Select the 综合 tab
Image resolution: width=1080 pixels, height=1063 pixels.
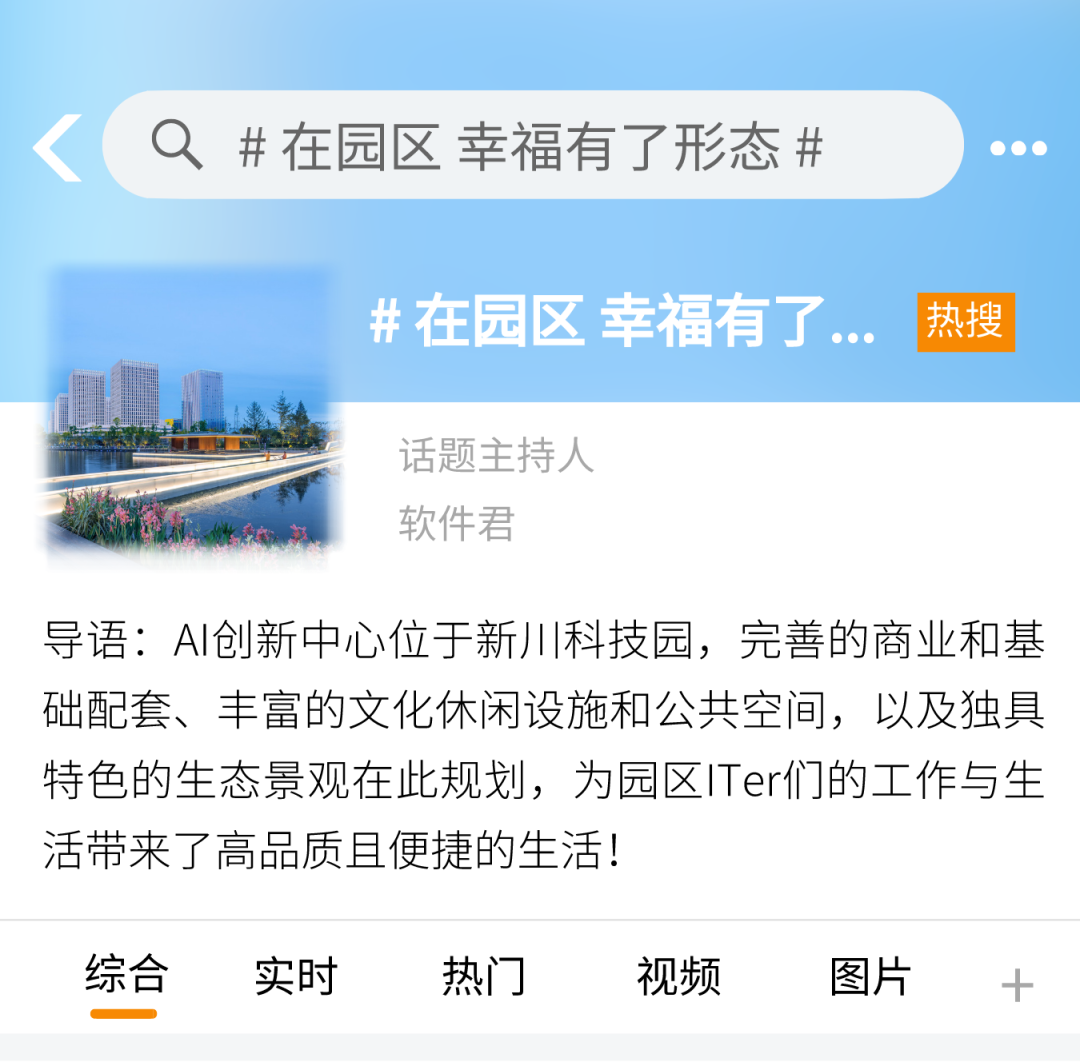click(126, 976)
